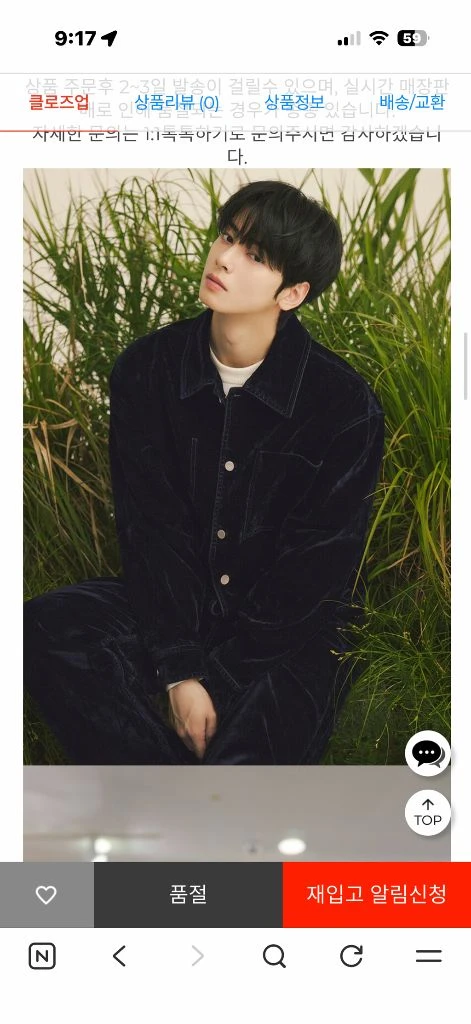Jump back to TOP of page
This screenshot has height=1024, width=471.
(x=428, y=812)
